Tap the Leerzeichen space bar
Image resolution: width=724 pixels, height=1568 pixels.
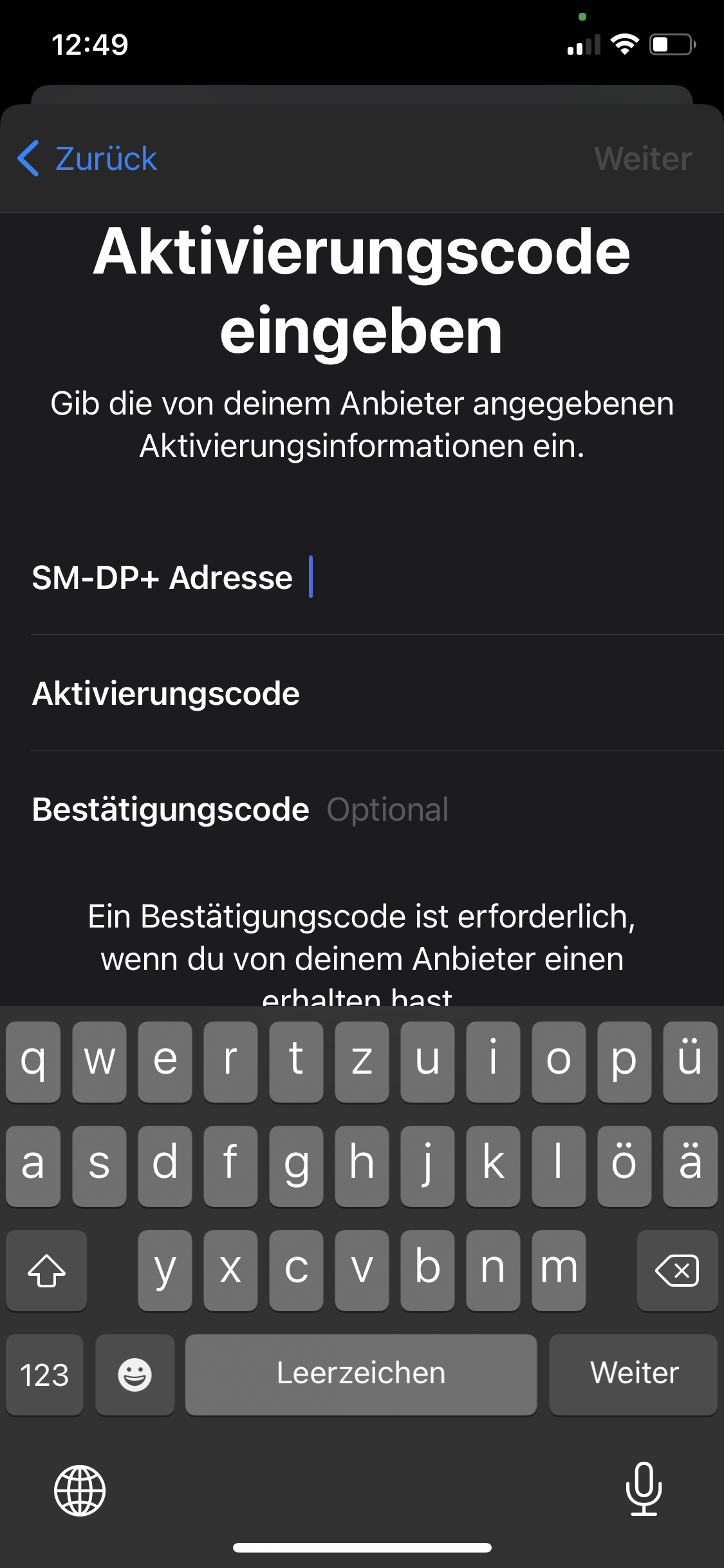pos(360,1374)
